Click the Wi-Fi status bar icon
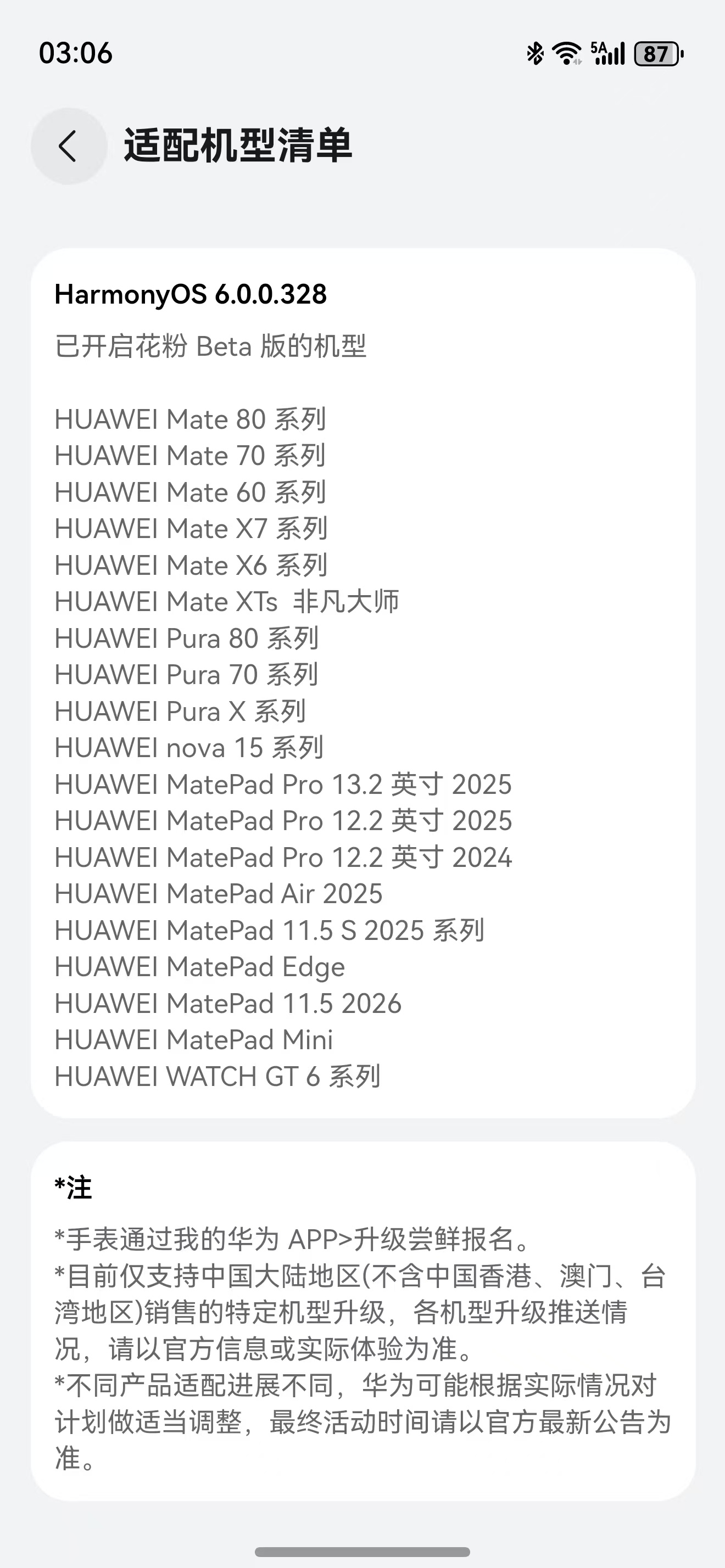 566,54
